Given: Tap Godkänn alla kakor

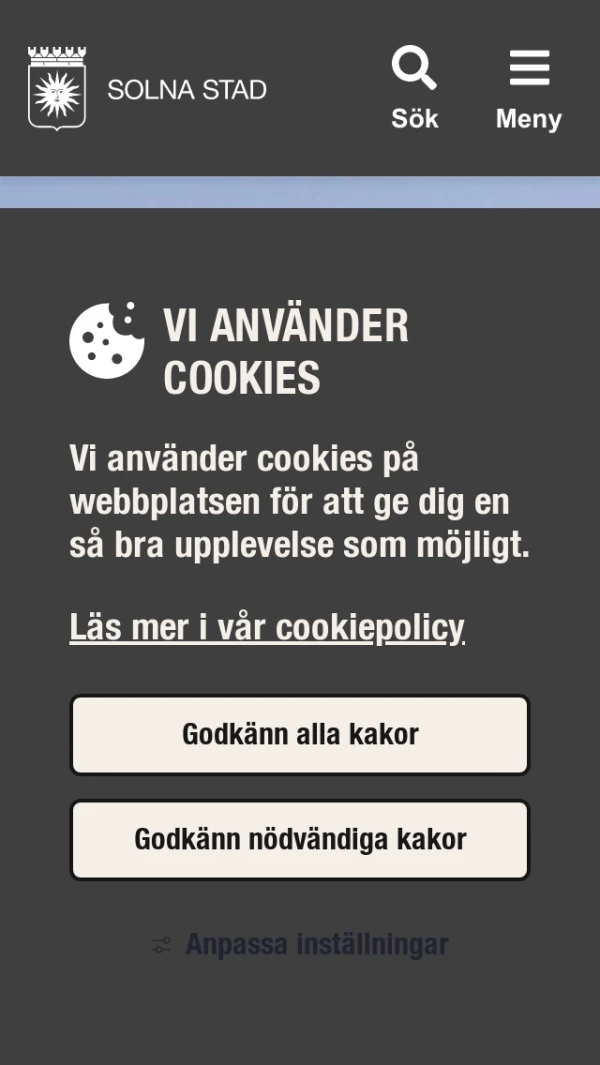Looking at the screenshot, I should (299, 735).
